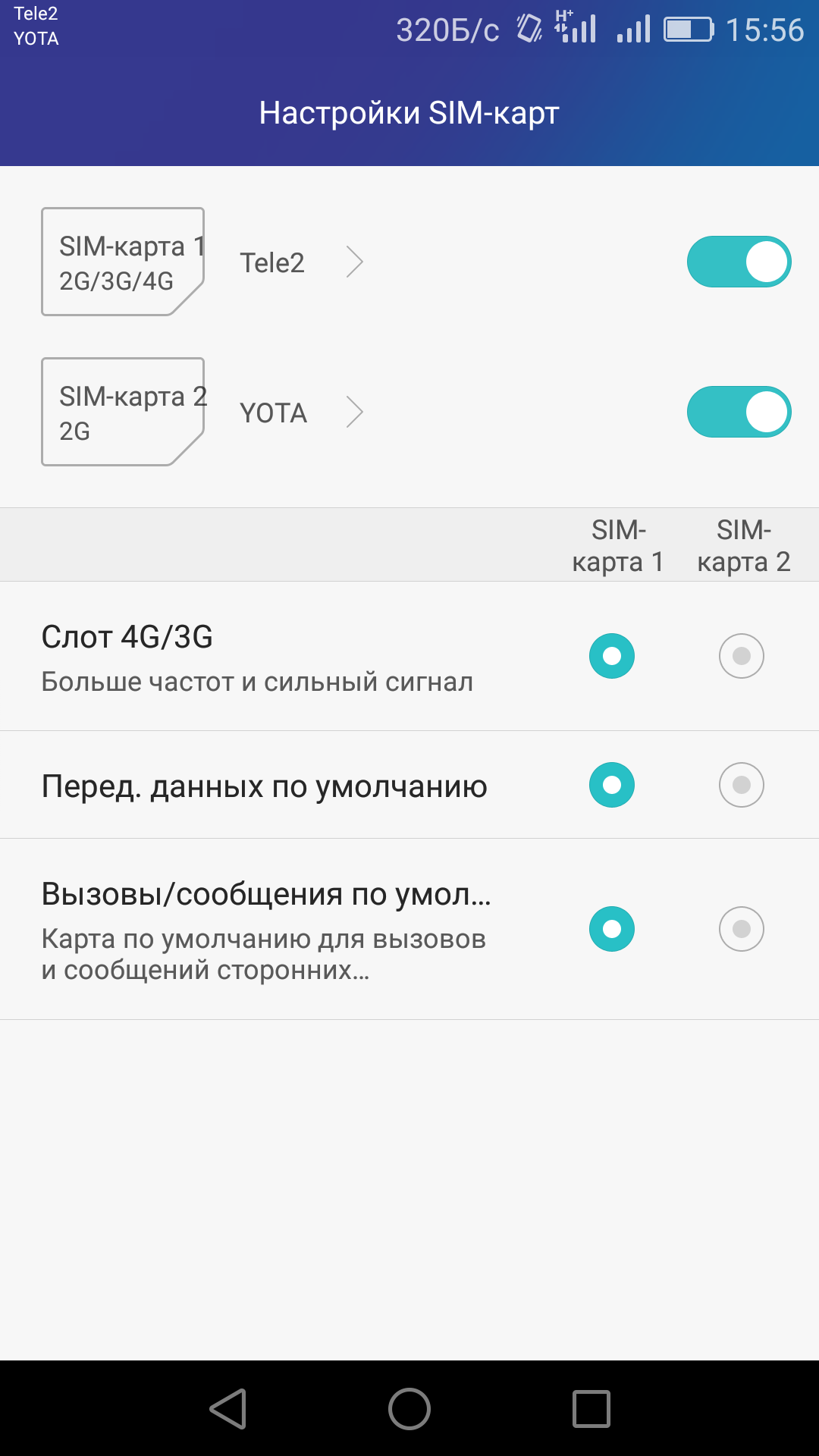Viewport: 819px width, 1456px height.
Task: Choose SIM-карта 2 for Перед. данных по умолчанию
Action: [742, 785]
